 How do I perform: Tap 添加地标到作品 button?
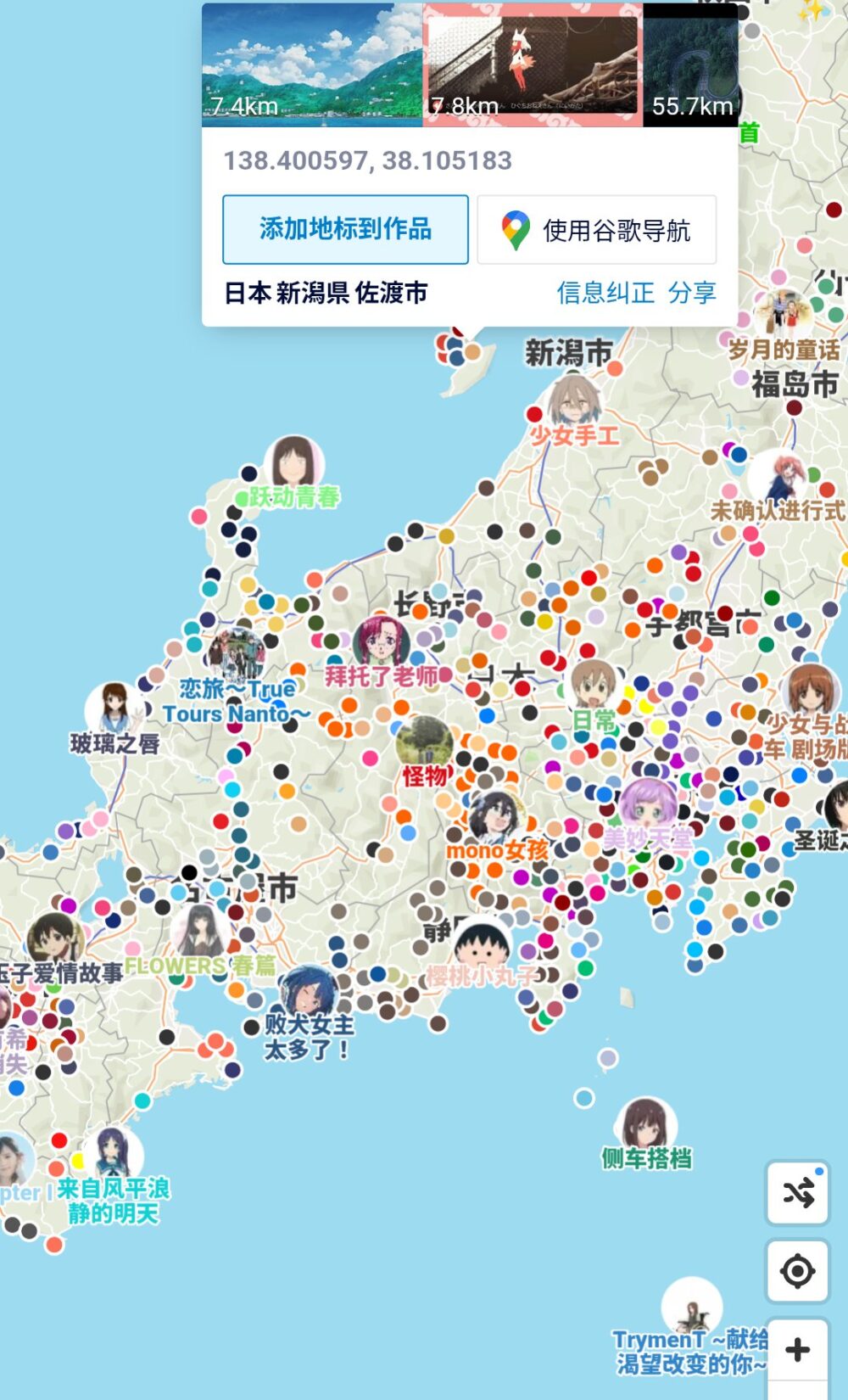tap(345, 229)
